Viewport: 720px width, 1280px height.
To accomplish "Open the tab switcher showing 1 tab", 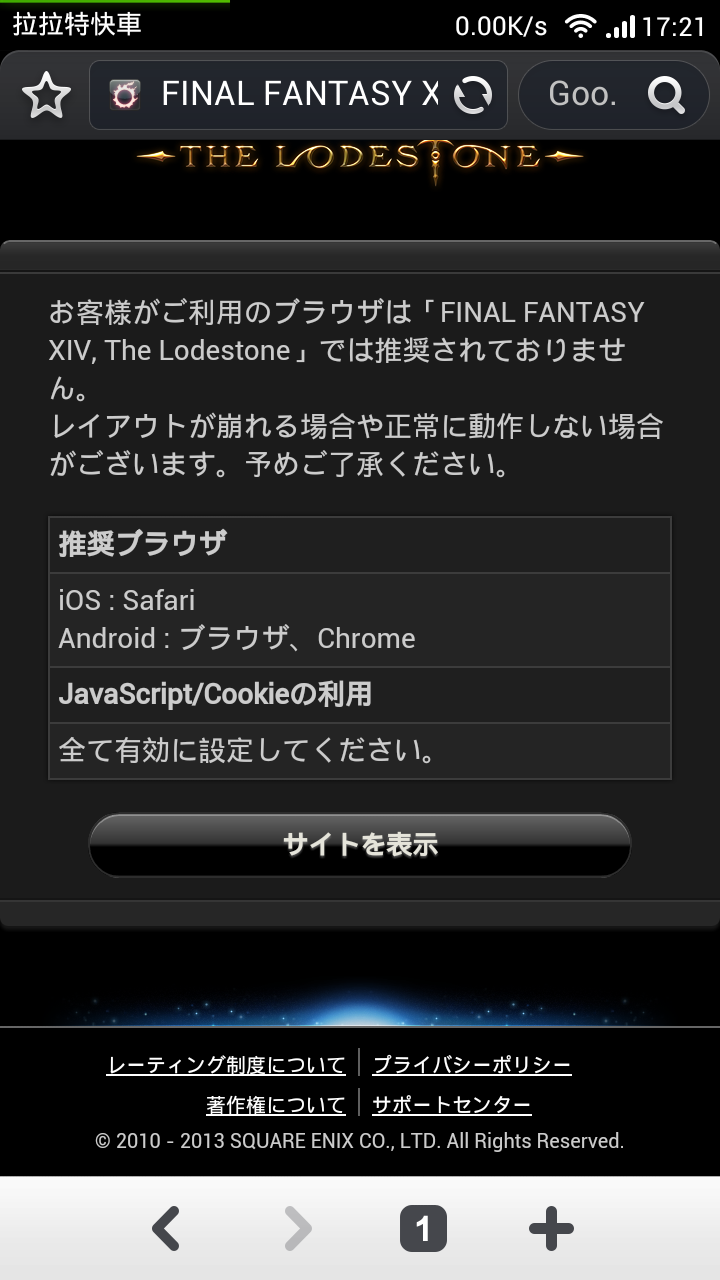I will 423,1229.
